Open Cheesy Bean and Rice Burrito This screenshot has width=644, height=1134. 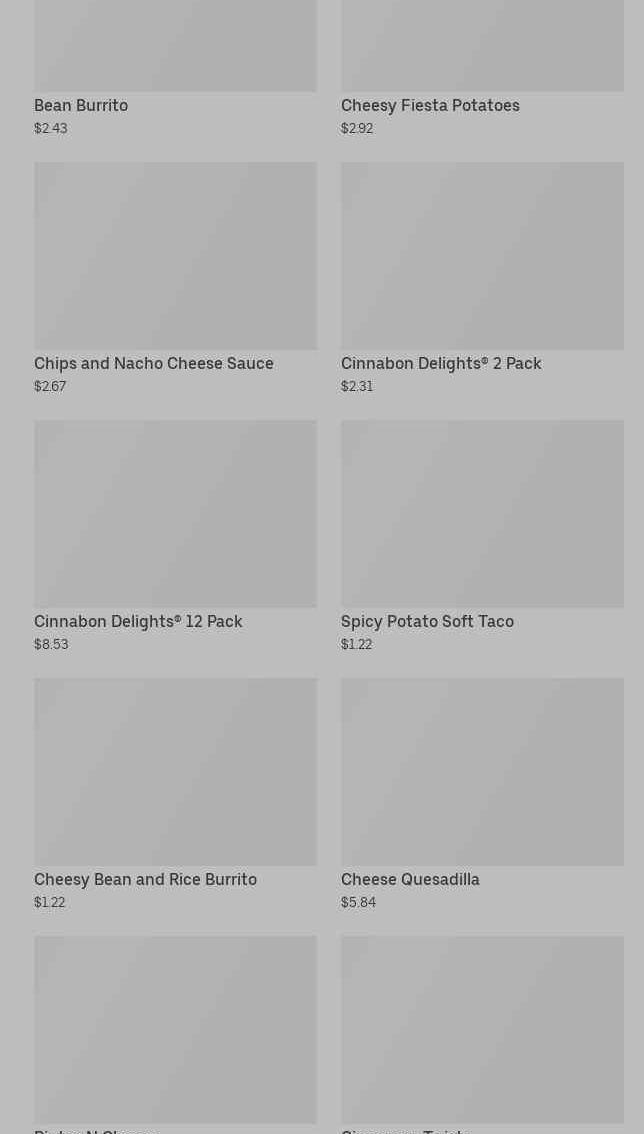click(x=175, y=795)
